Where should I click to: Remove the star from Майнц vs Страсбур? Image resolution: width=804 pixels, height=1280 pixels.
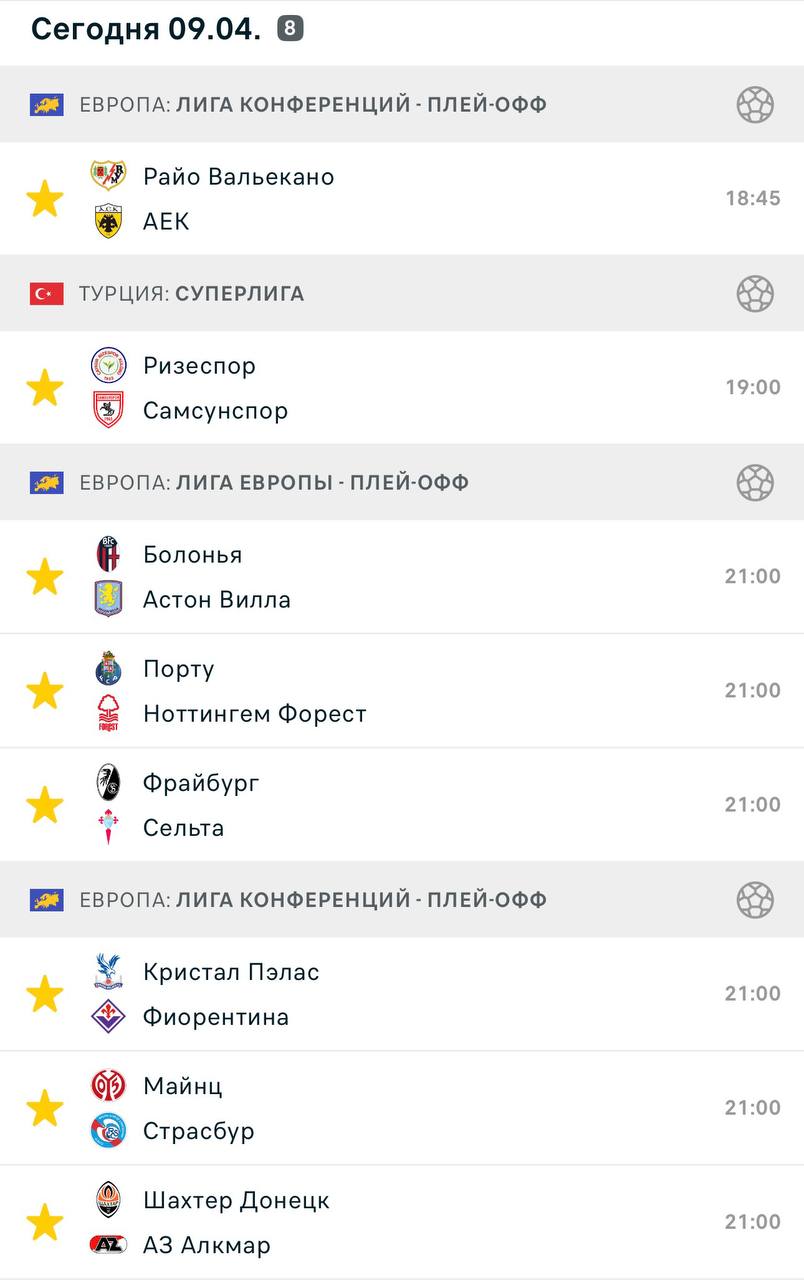coord(45,1108)
